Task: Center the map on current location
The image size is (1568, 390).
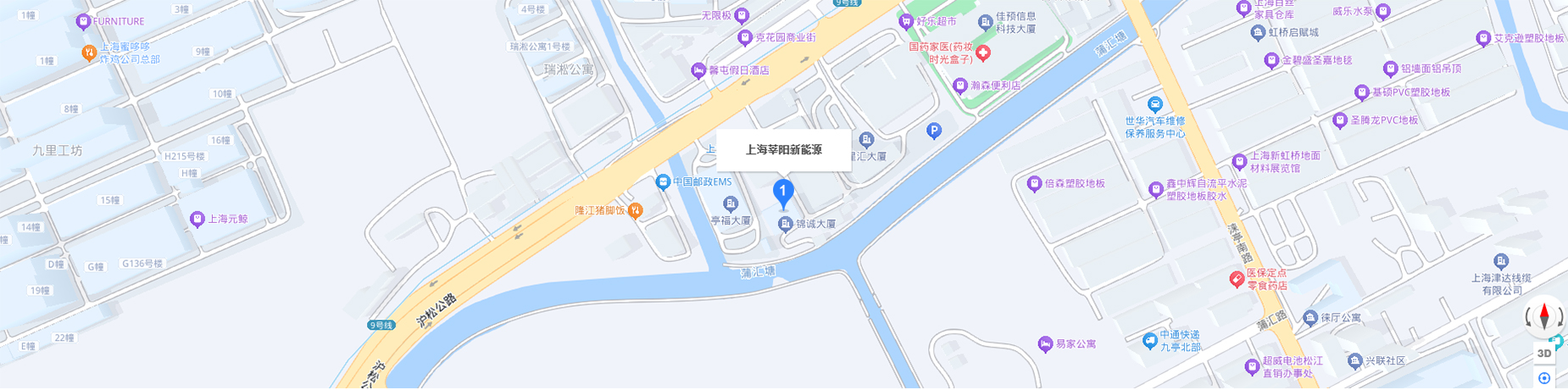Action: click(1544, 378)
